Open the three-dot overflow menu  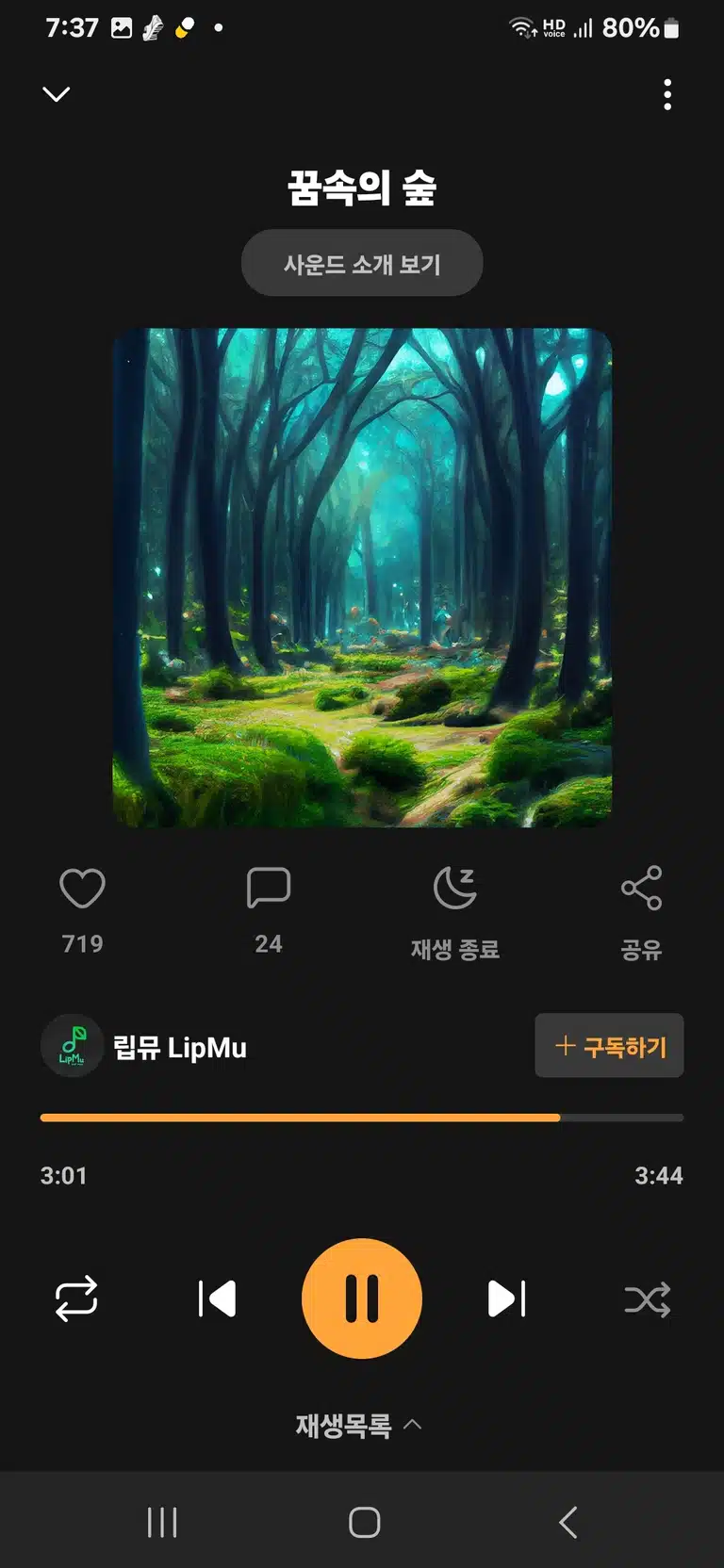click(x=667, y=94)
